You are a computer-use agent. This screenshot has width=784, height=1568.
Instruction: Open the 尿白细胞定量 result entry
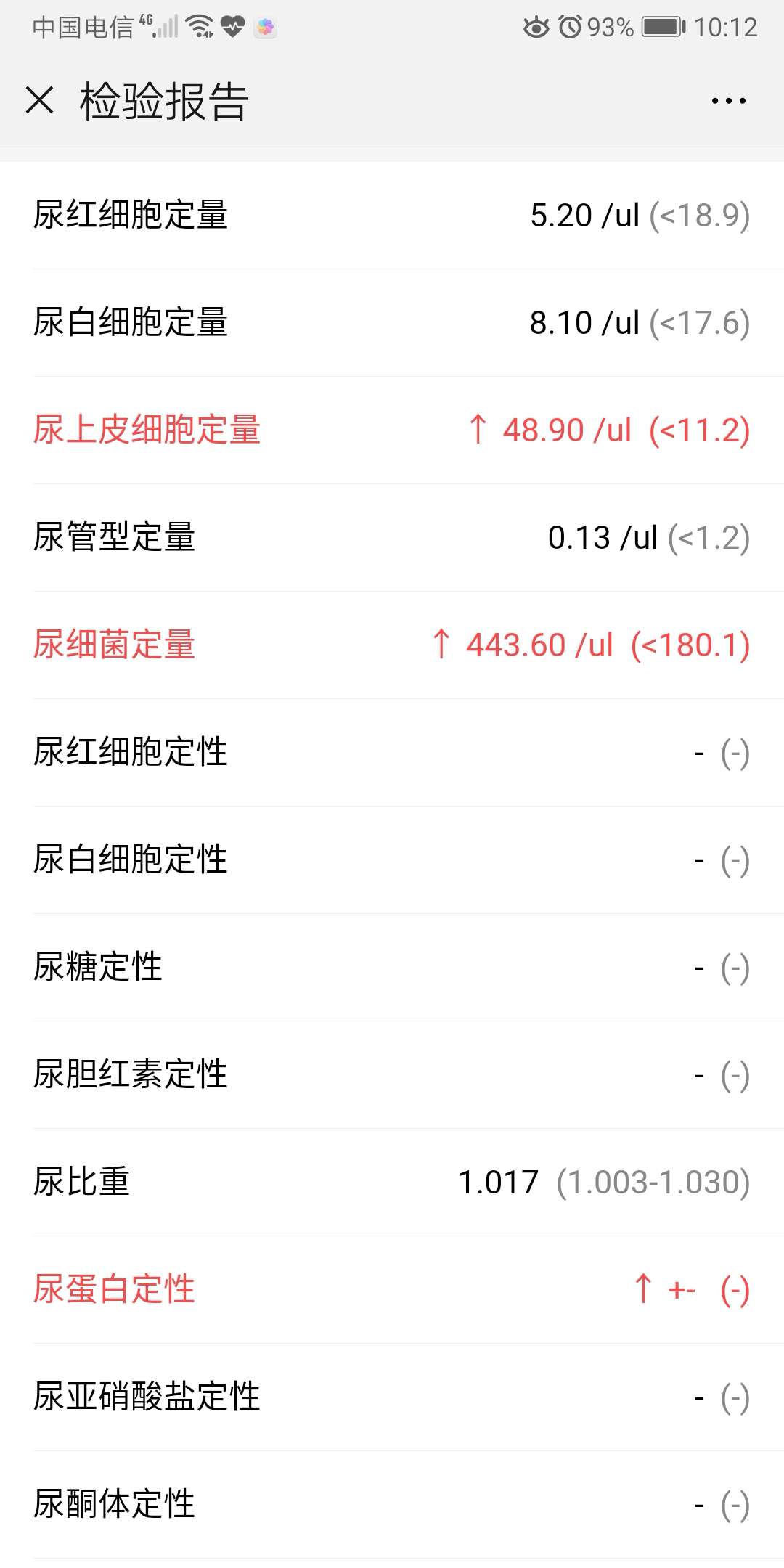392,322
